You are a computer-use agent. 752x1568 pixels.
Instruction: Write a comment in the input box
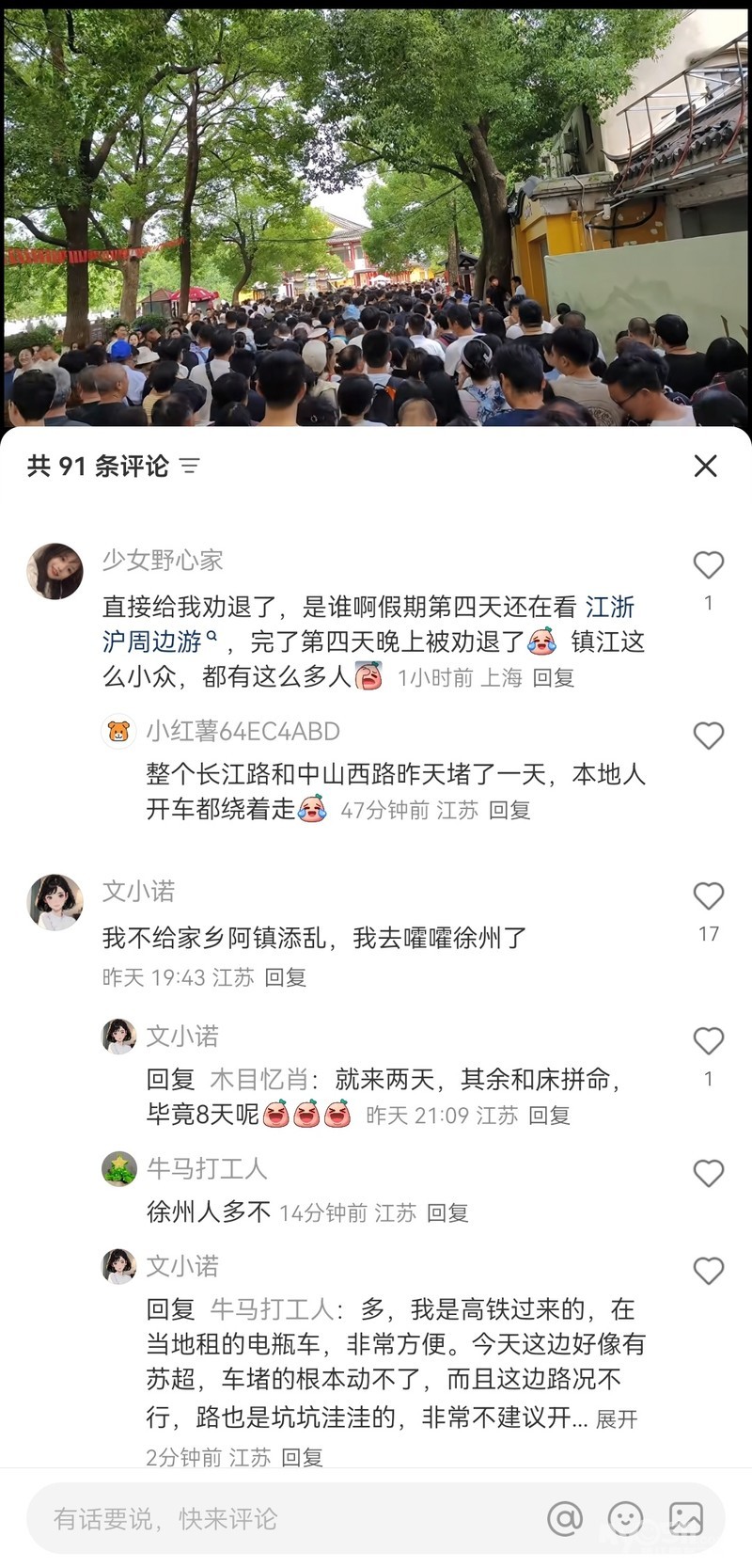click(282, 1518)
